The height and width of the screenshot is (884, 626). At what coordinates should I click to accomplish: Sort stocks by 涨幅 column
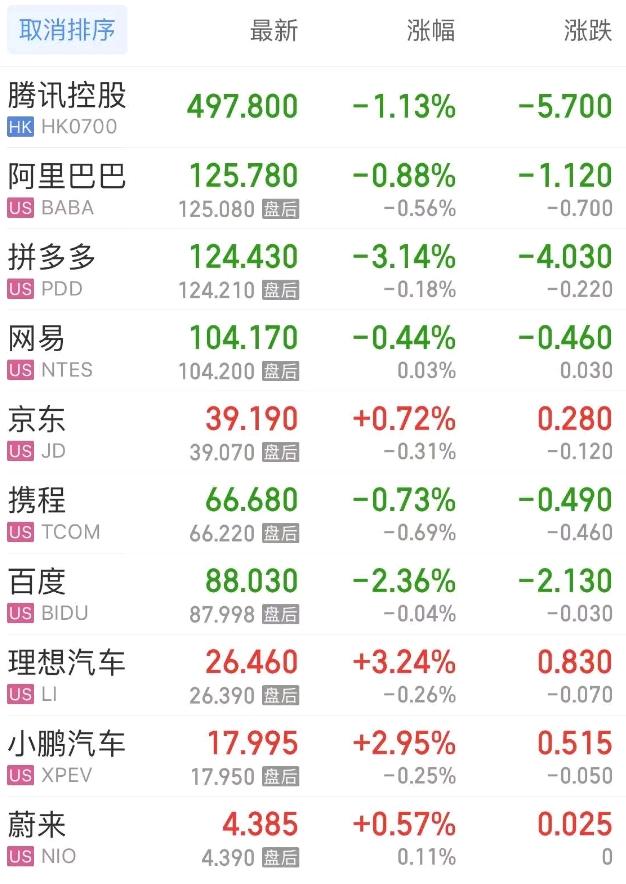click(431, 31)
